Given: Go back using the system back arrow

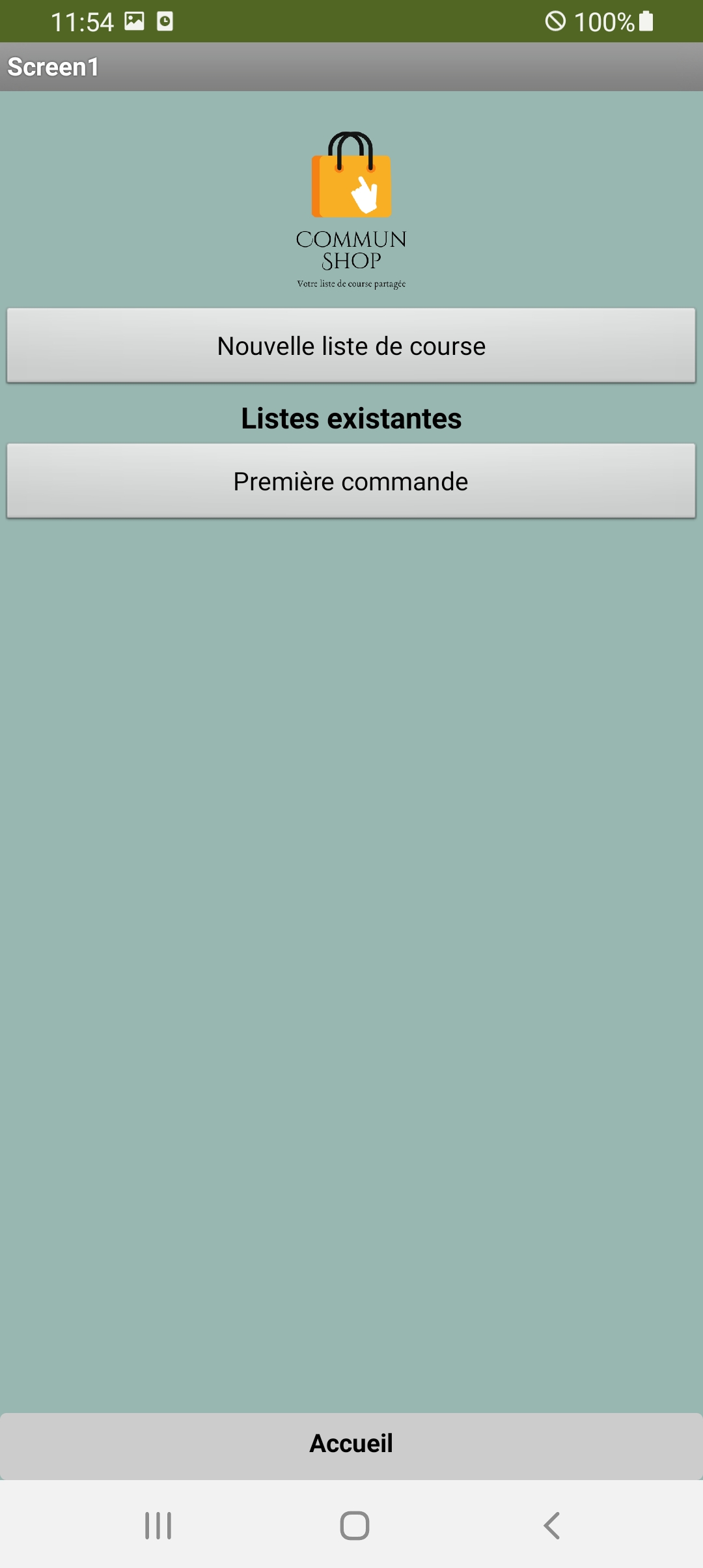Looking at the screenshot, I should click(552, 1526).
